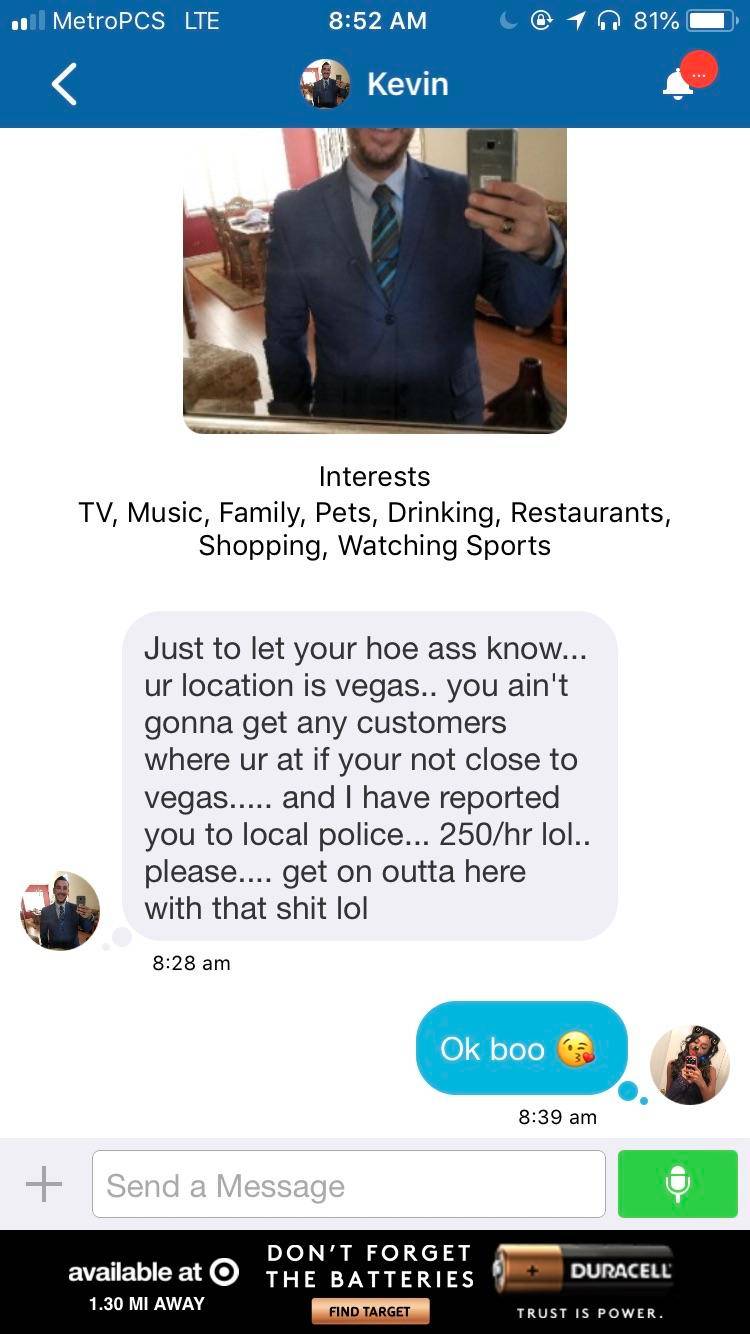This screenshot has width=750, height=1334.
Task: Go back with the top-left arrow
Action: (x=63, y=85)
